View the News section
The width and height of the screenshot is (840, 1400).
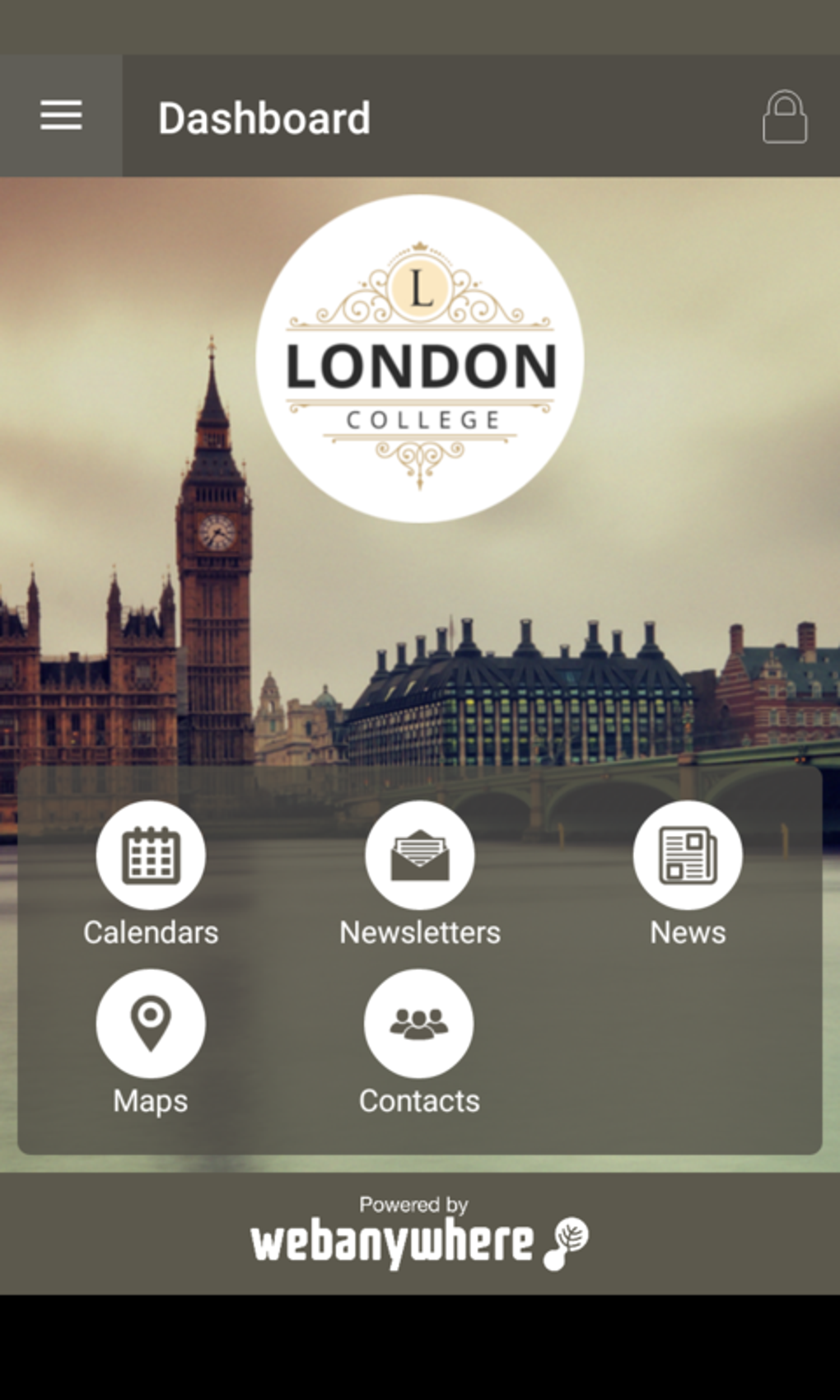pyautogui.click(x=688, y=856)
